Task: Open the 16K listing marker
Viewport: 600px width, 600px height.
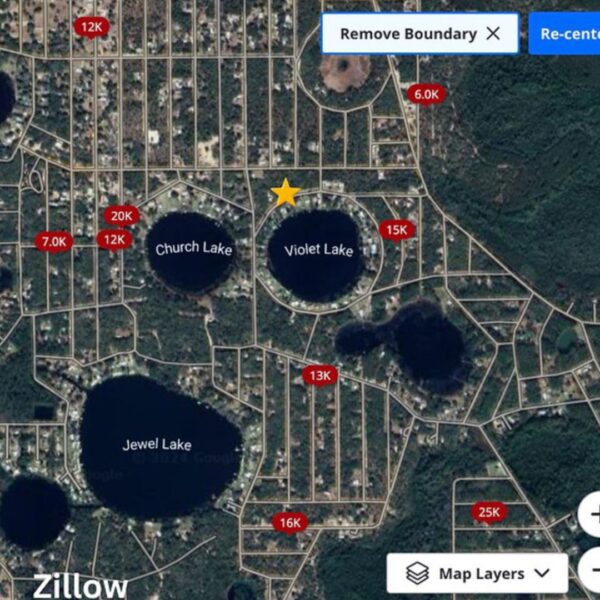Action: (290, 522)
